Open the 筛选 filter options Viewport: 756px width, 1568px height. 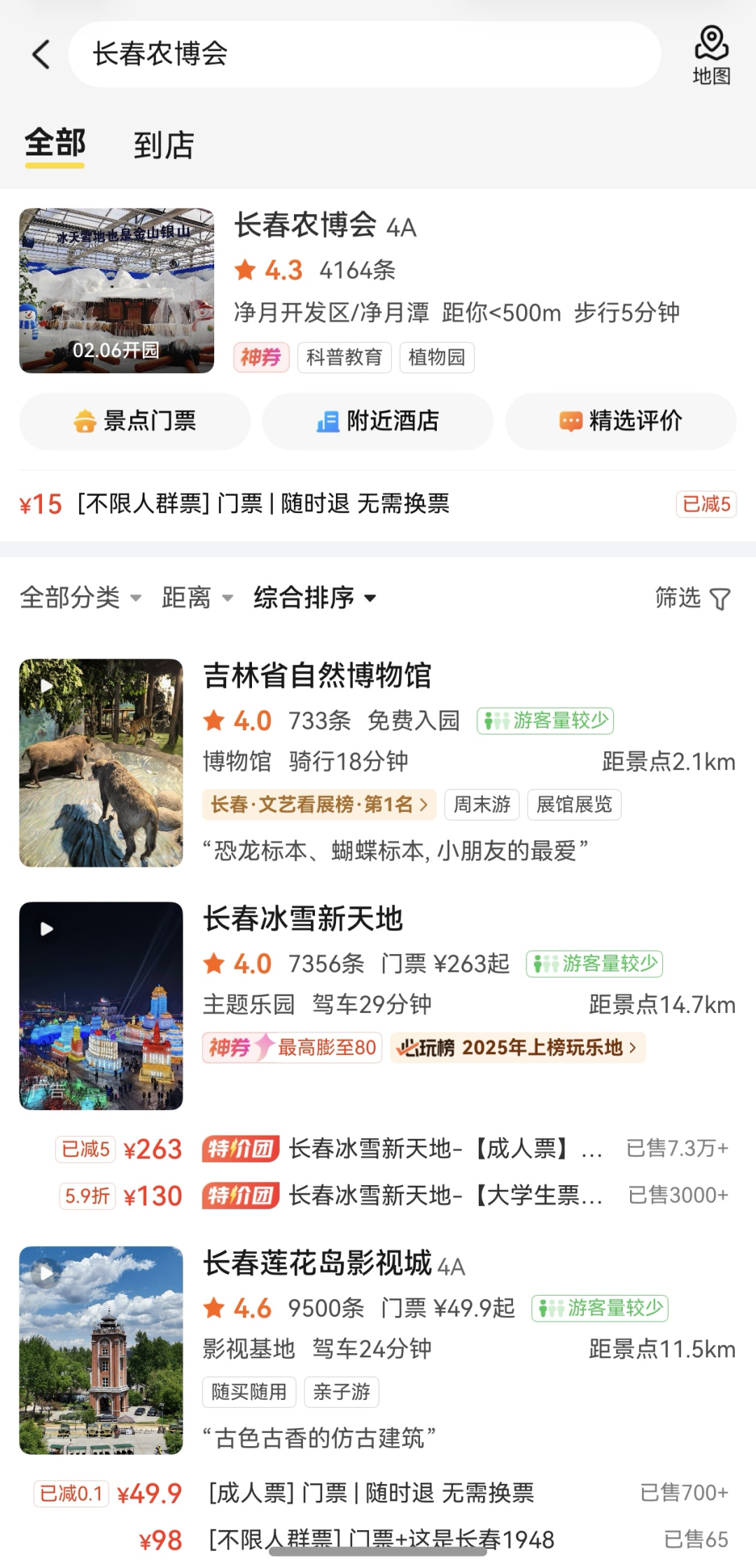tap(692, 598)
